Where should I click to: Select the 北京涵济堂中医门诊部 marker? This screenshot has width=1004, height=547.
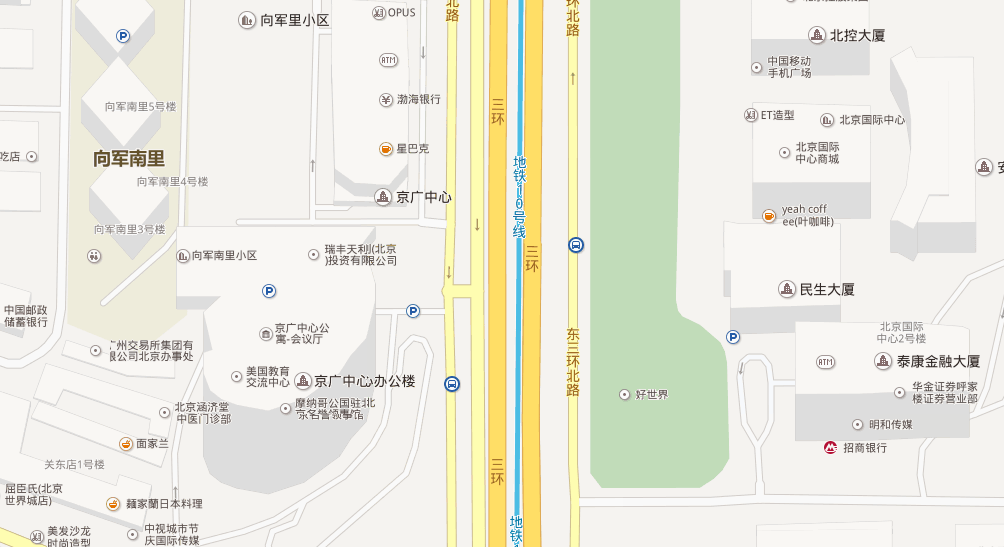[165, 407]
